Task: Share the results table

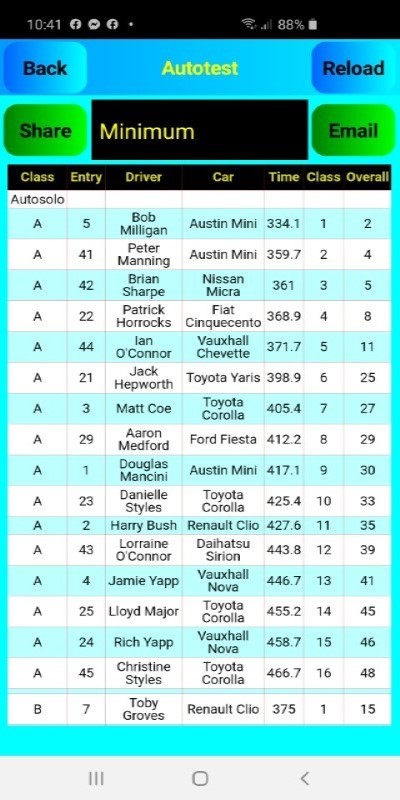Action: pos(45,131)
